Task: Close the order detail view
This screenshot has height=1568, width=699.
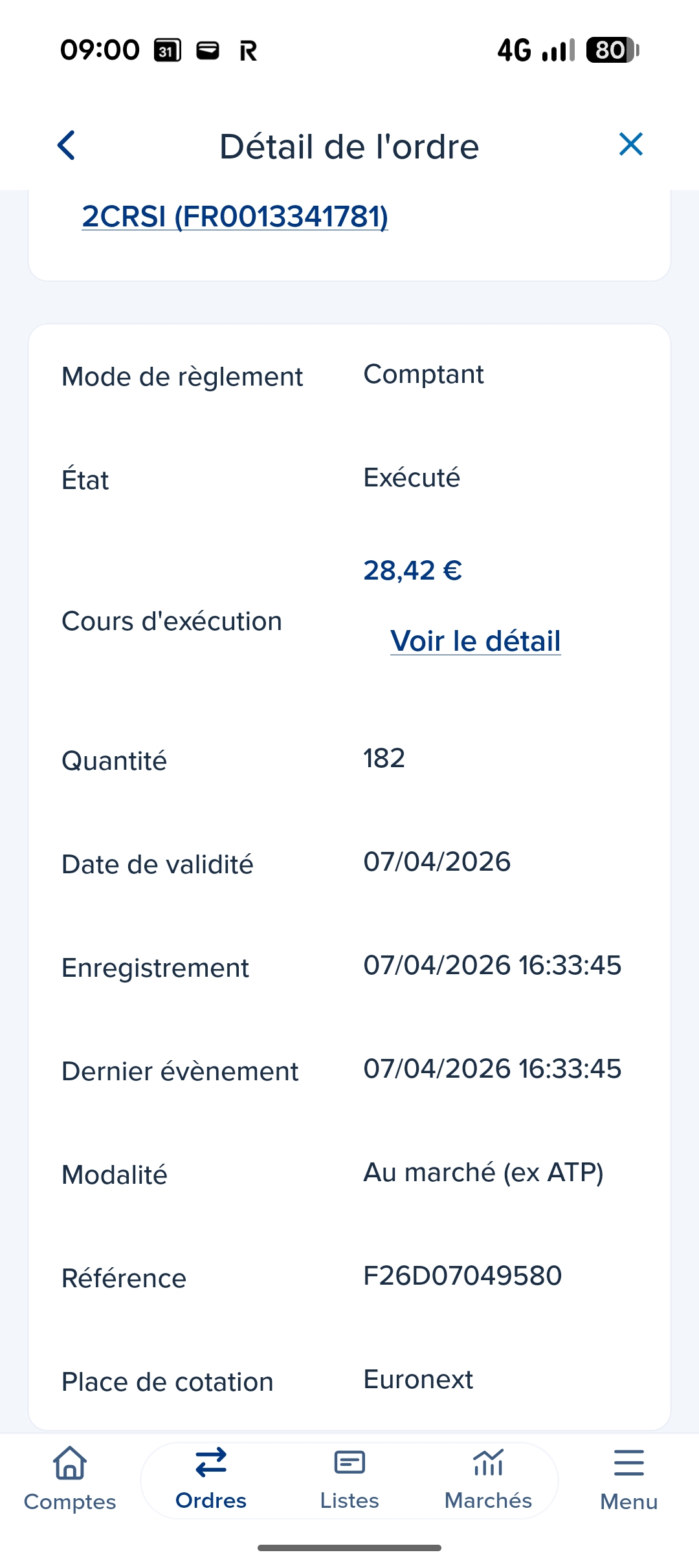Action: click(x=630, y=145)
